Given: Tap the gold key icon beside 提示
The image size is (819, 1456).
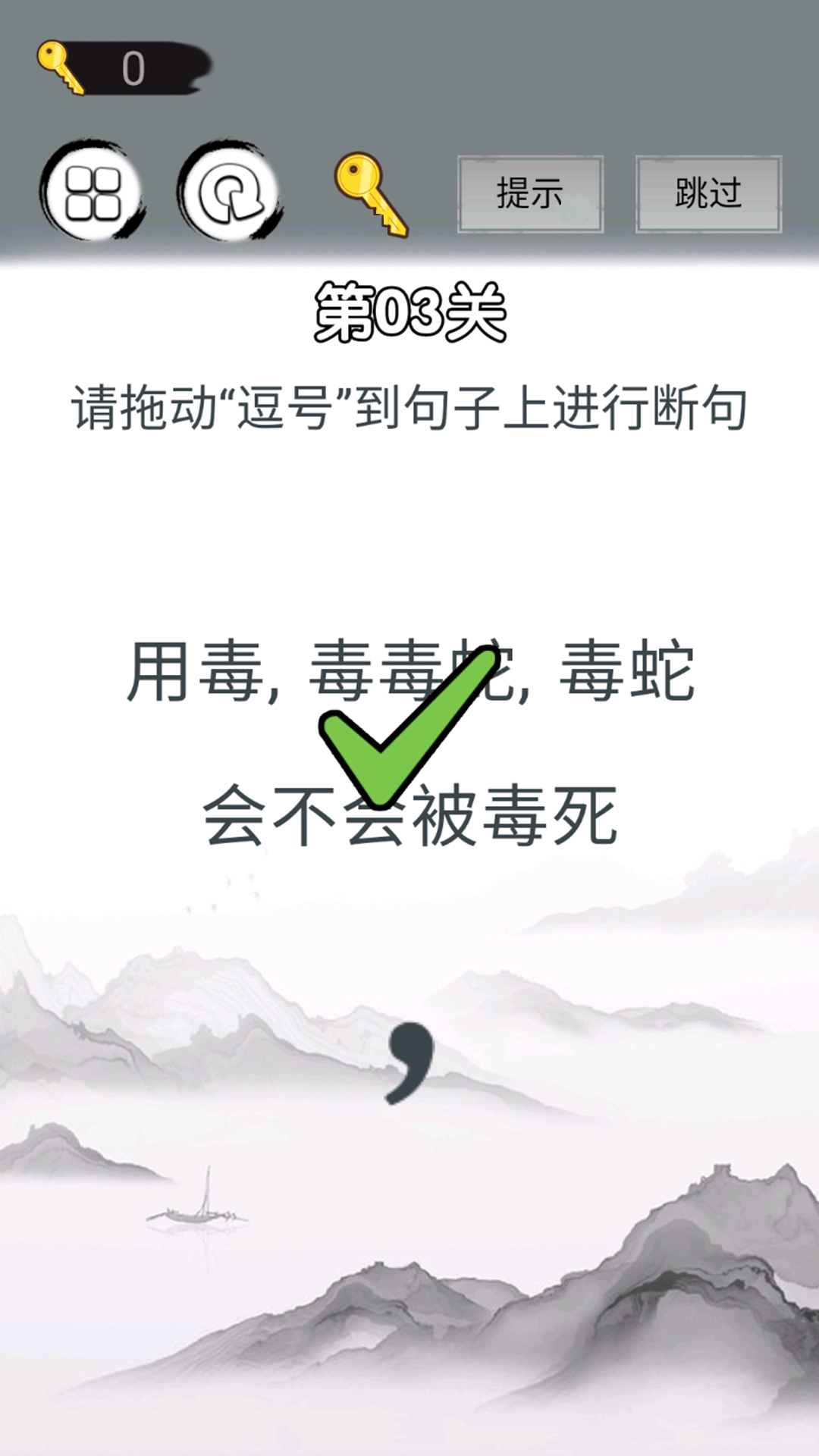Looking at the screenshot, I should [x=372, y=195].
